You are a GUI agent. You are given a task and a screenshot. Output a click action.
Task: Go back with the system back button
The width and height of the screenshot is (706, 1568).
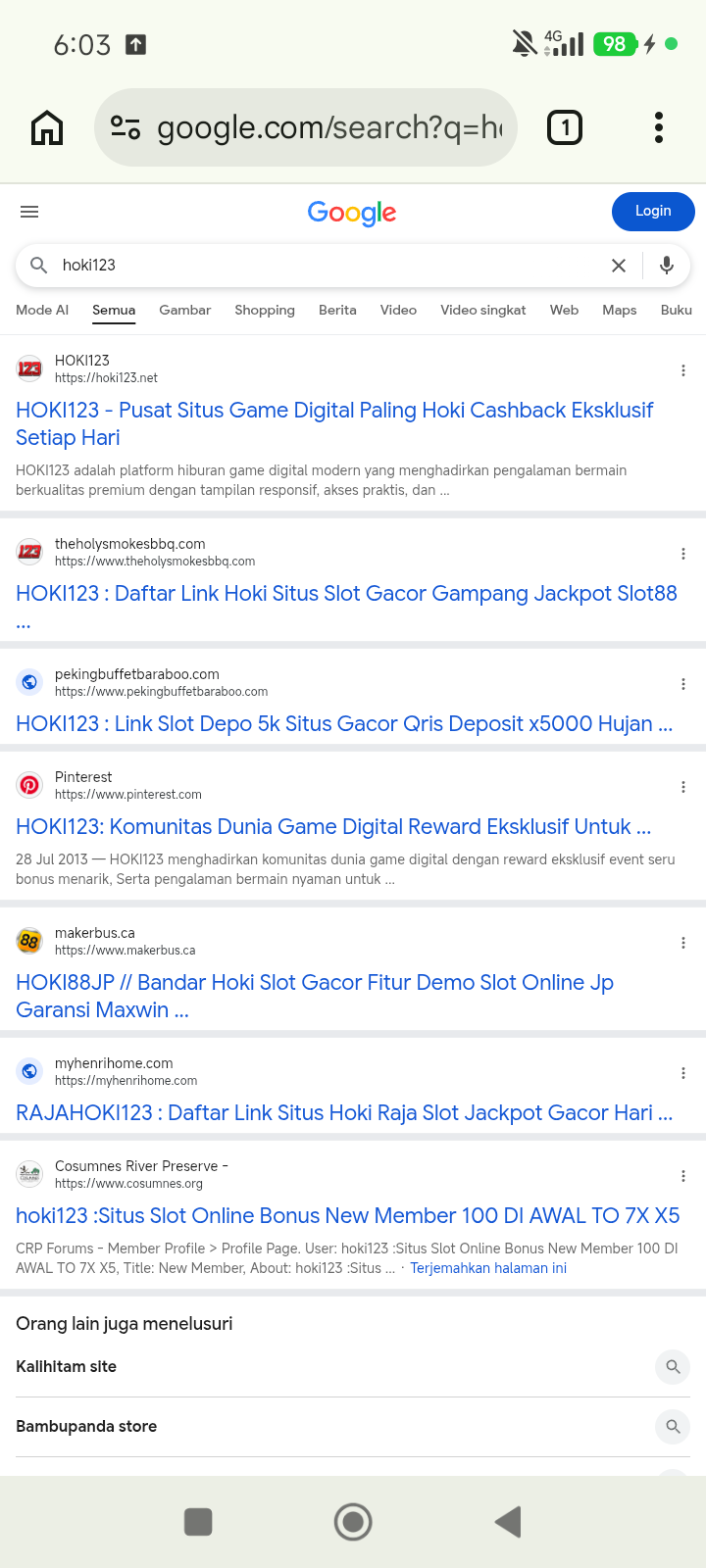click(x=508, y=1522)
